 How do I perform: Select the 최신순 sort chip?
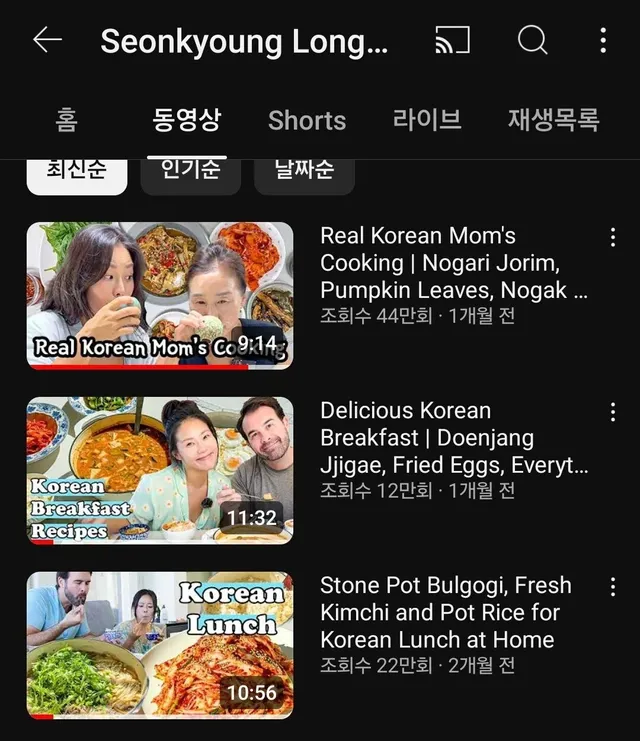click(76, 172)
